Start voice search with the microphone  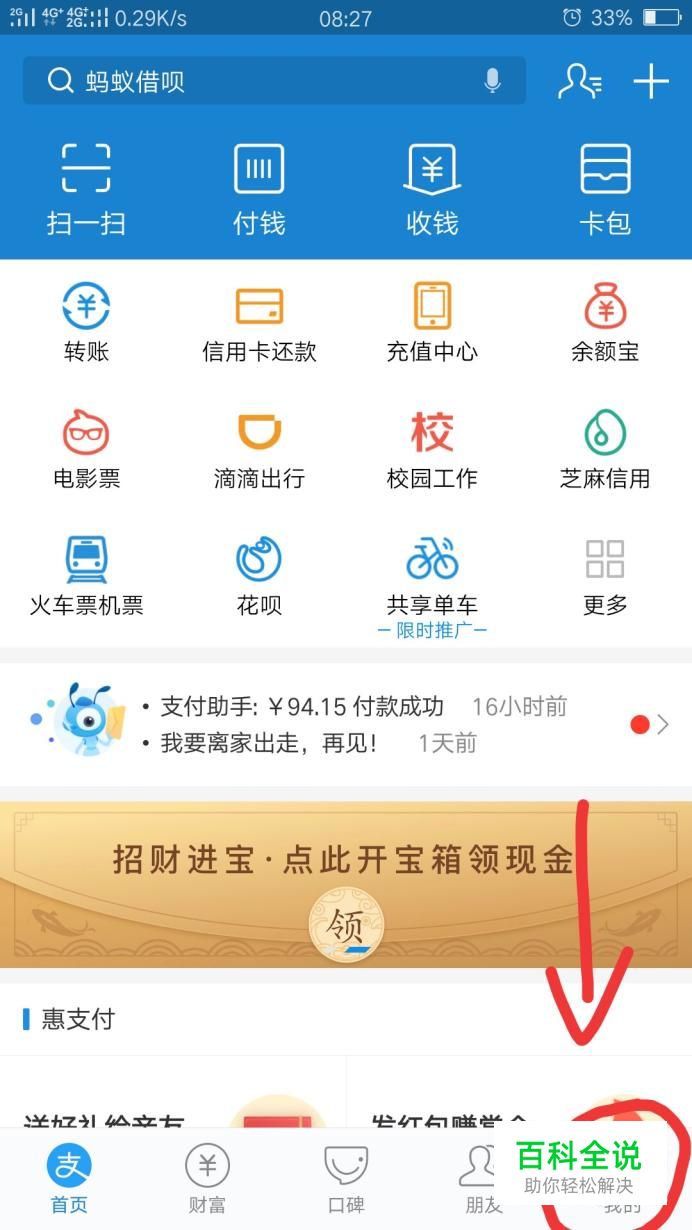(x=492, y=81)
